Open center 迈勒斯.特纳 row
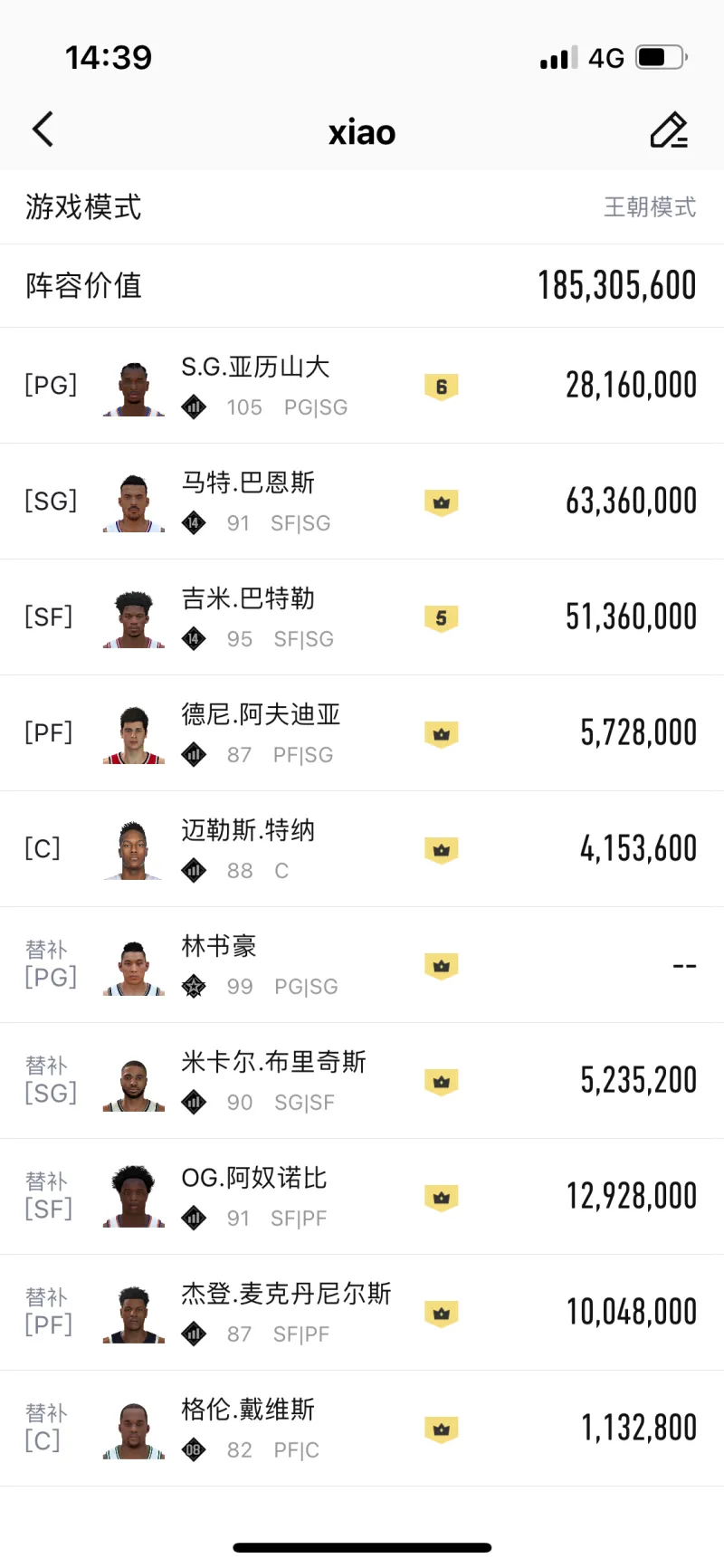 (x=362, y=849)
